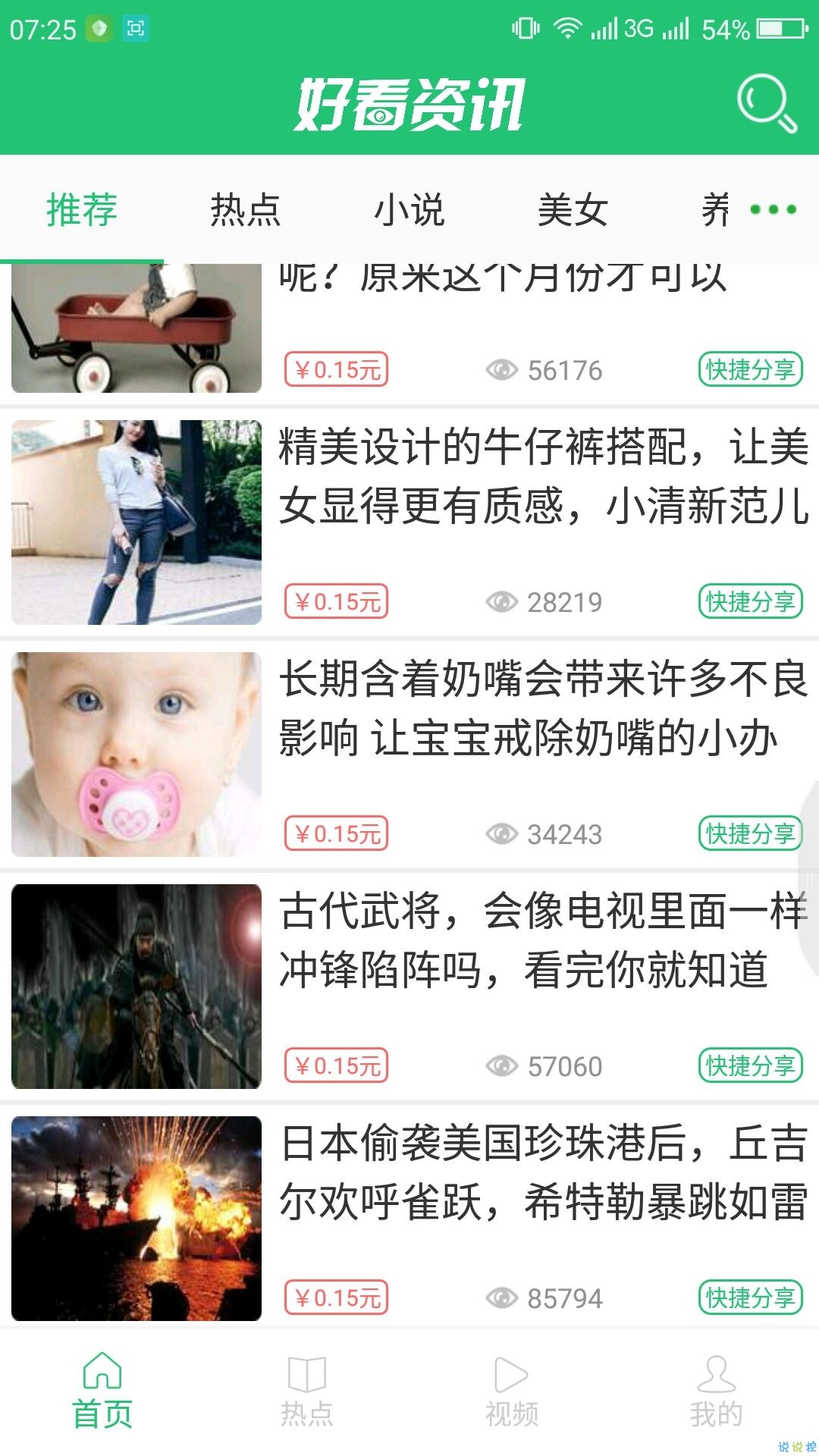The height and width of the screenshot is (1456, 819).
Task: Open the article about 宝宝戒除奶嘴
Action: (542, 708)
